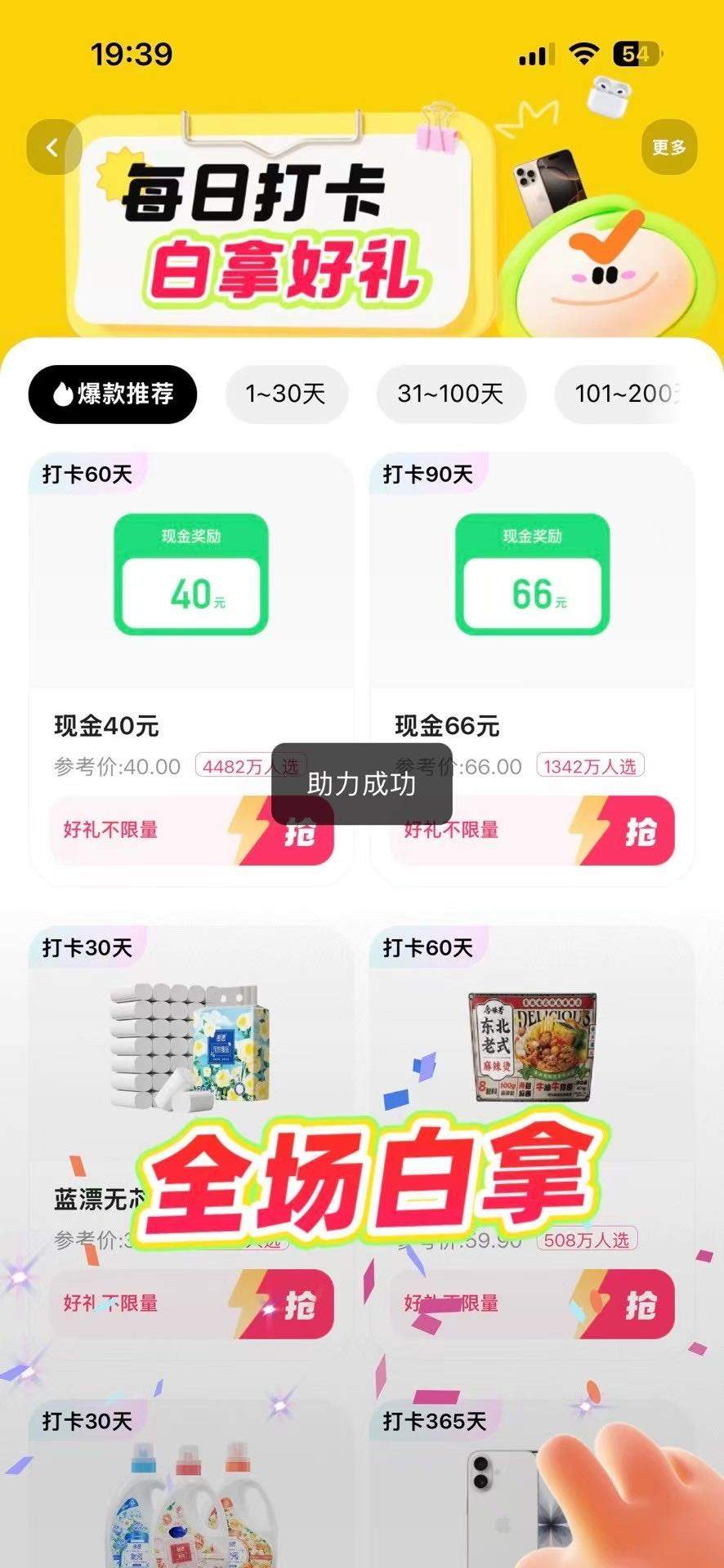This screenshot has width=724, height=1568.
Task: Click the back arrow at top left
Action: point(51,145)
